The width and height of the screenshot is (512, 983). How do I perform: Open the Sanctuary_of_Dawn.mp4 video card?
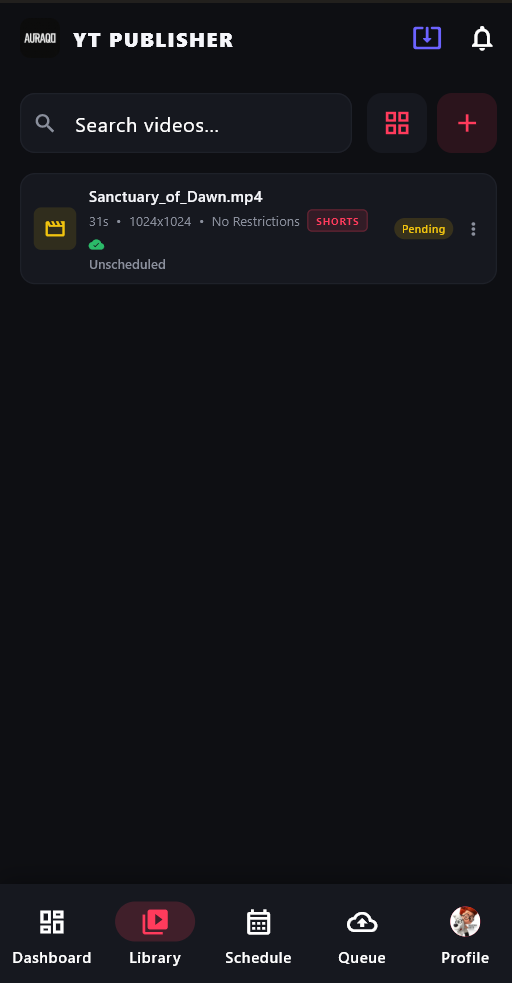(258, 229)
